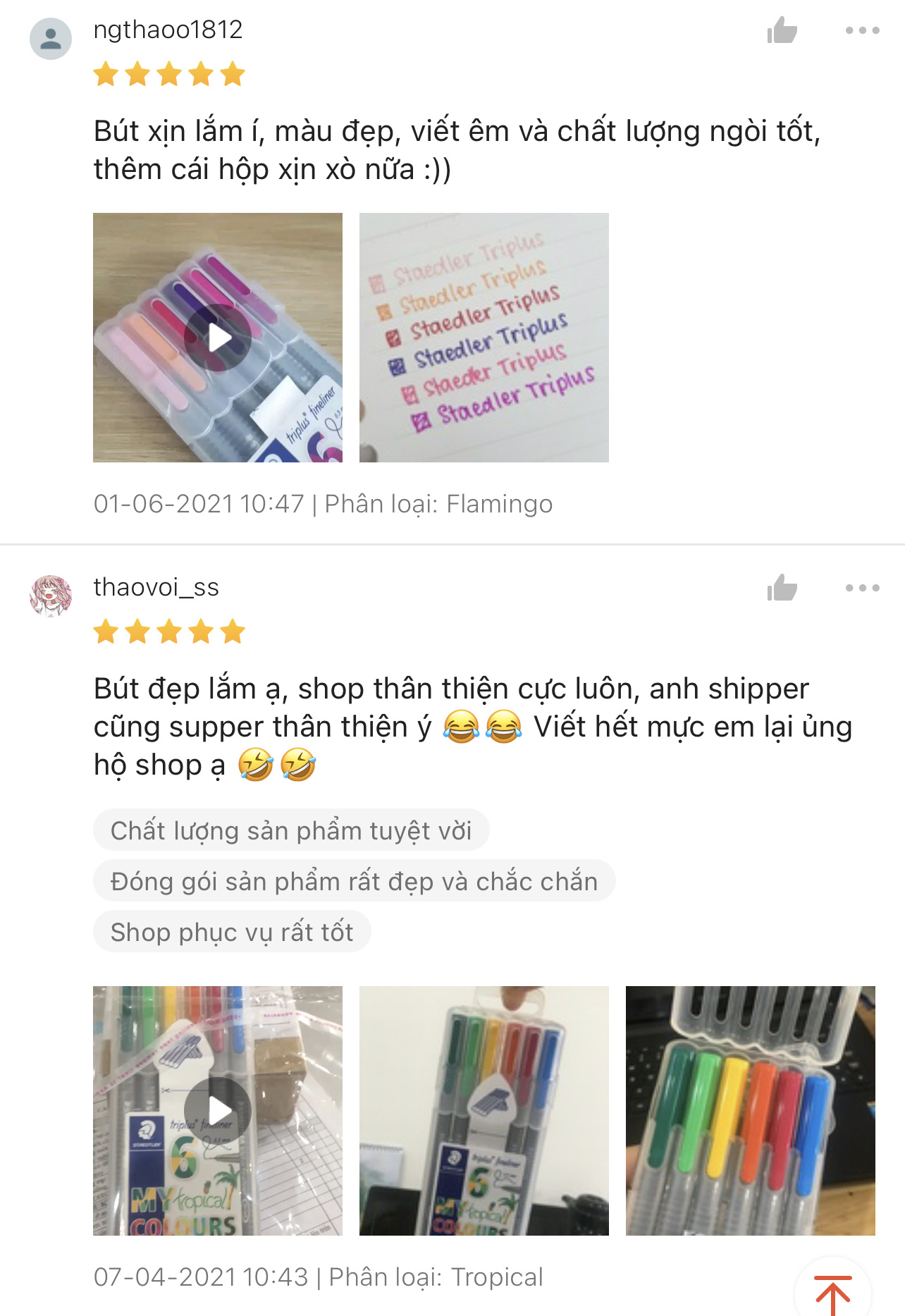905x1316 pixels.
Task: Open thaovoi_ss's photo of held pen pack
Action: (x=484, y=1110)
